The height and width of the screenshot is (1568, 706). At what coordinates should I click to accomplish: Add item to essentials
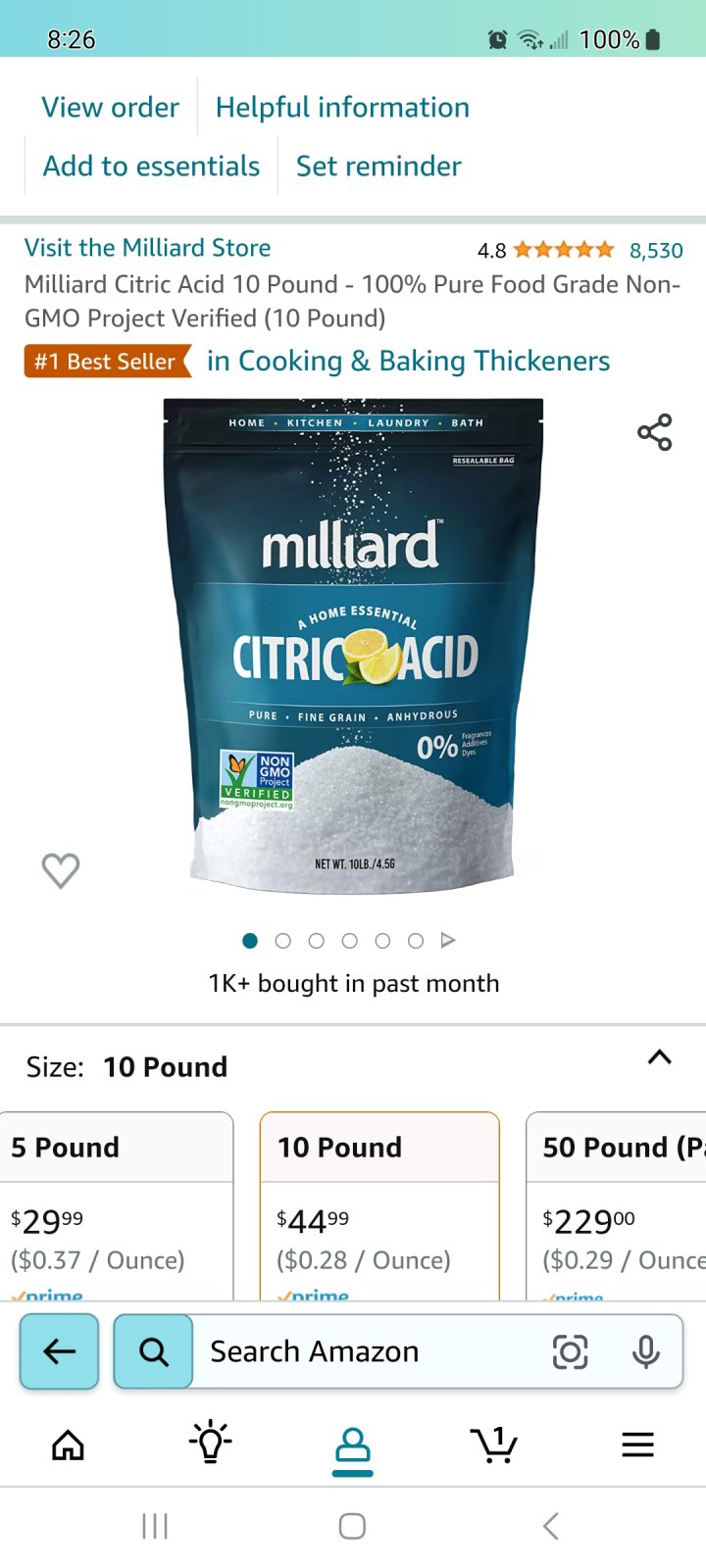click(151, 166)
